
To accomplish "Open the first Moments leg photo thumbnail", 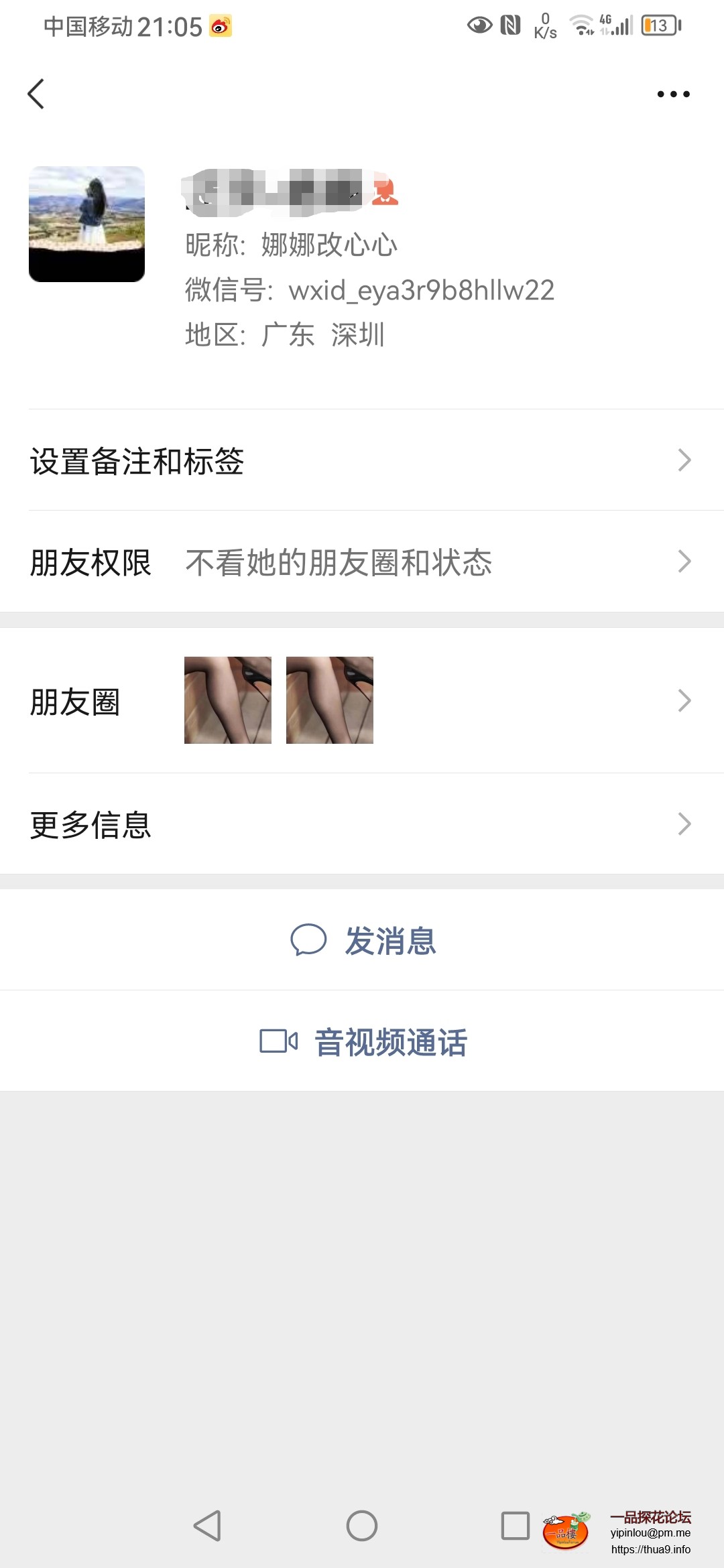I will (x=227, y=700).
